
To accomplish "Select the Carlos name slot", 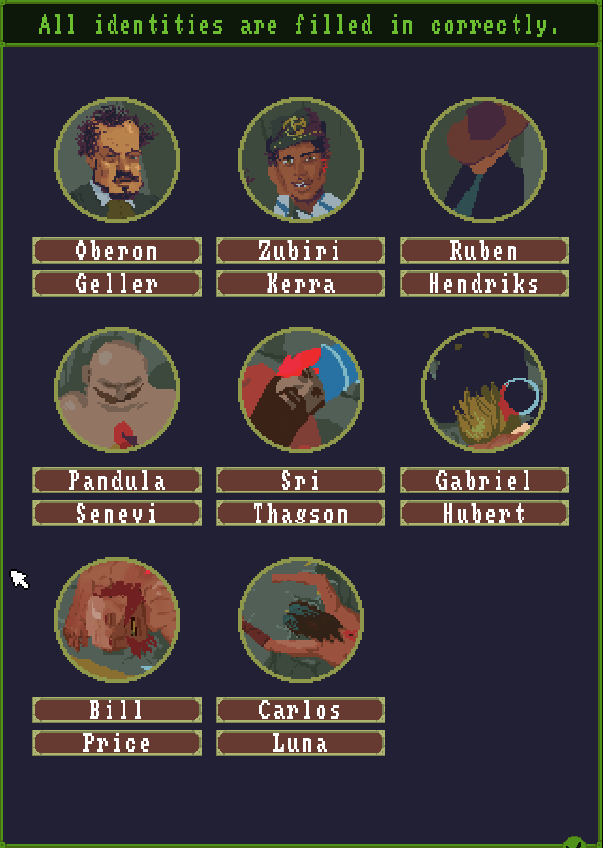I will point(300,710).
